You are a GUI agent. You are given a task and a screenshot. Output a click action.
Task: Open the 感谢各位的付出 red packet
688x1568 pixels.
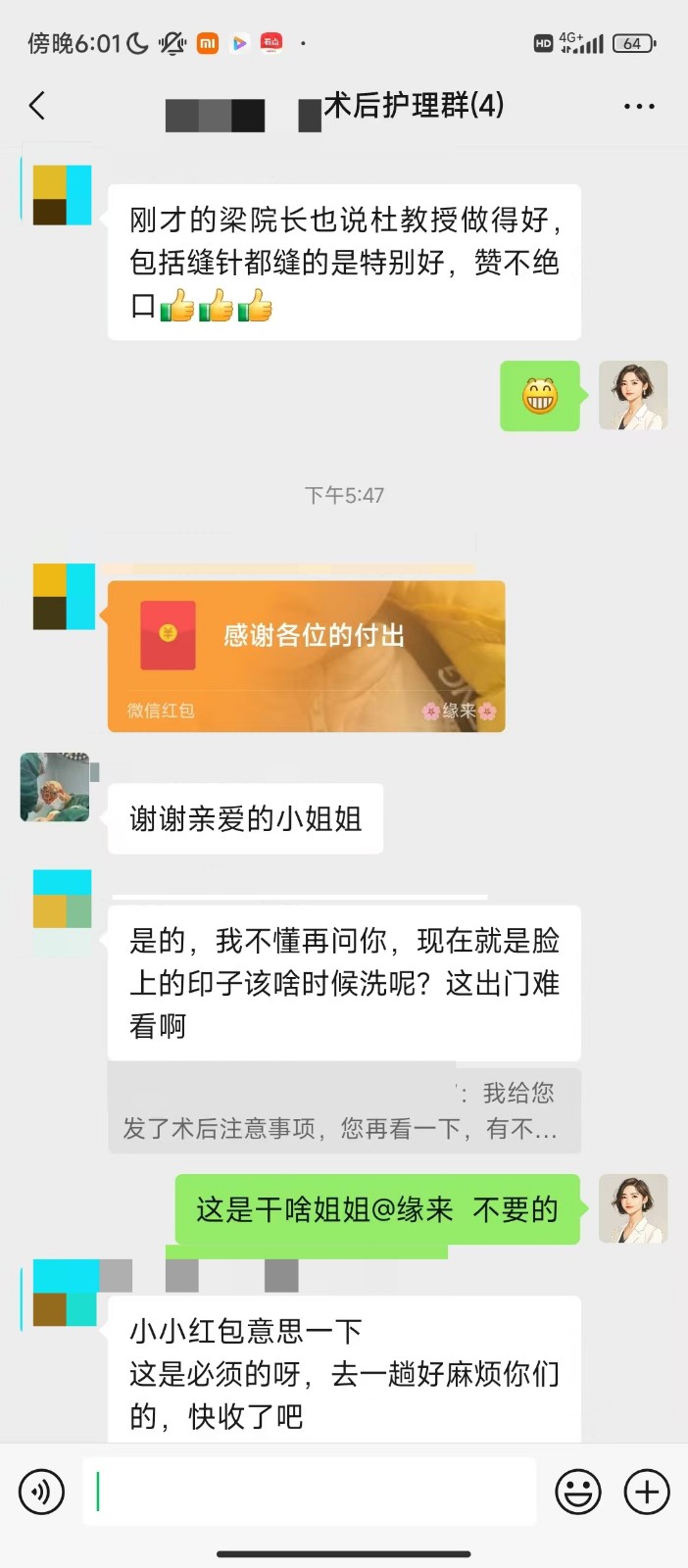coord(306,656)
